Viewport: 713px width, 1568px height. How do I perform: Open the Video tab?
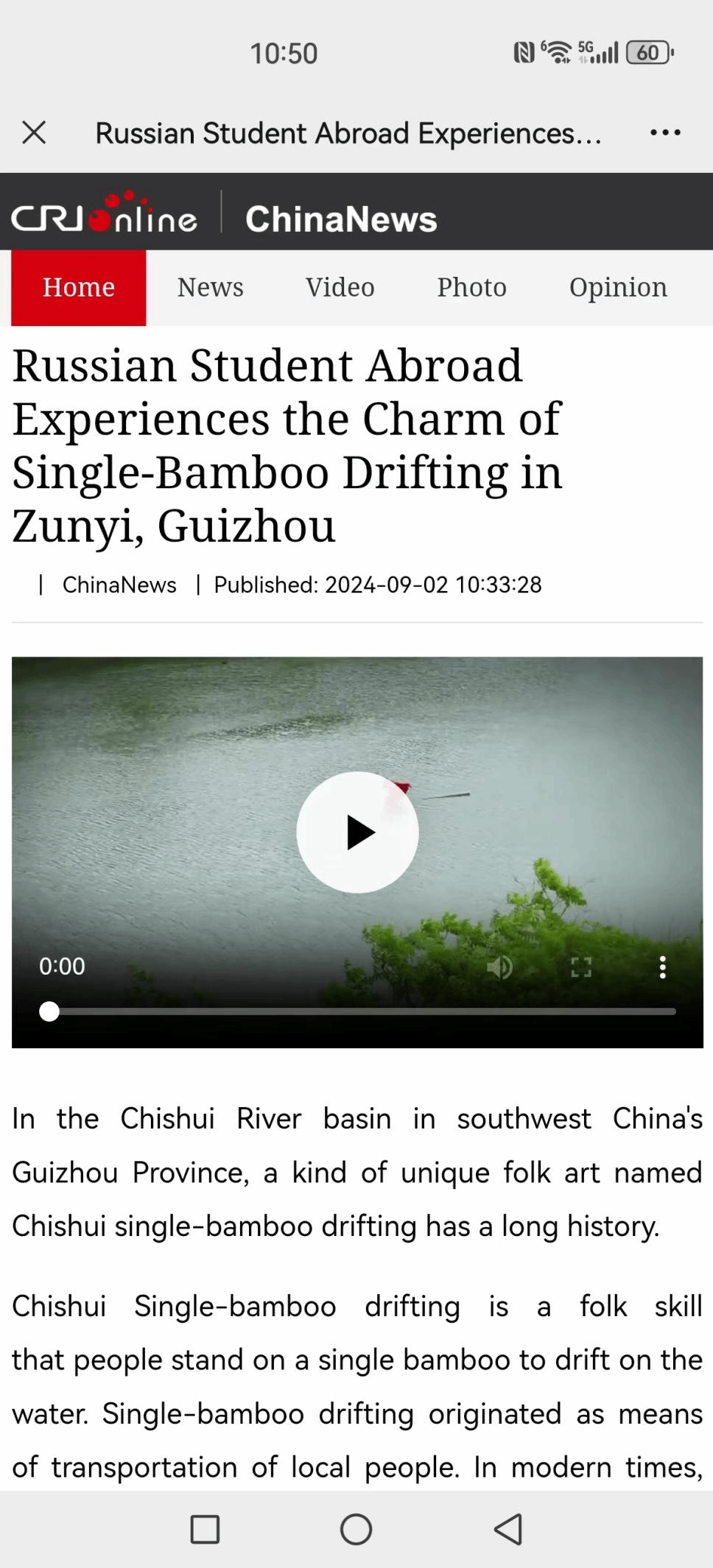point(340,288)
